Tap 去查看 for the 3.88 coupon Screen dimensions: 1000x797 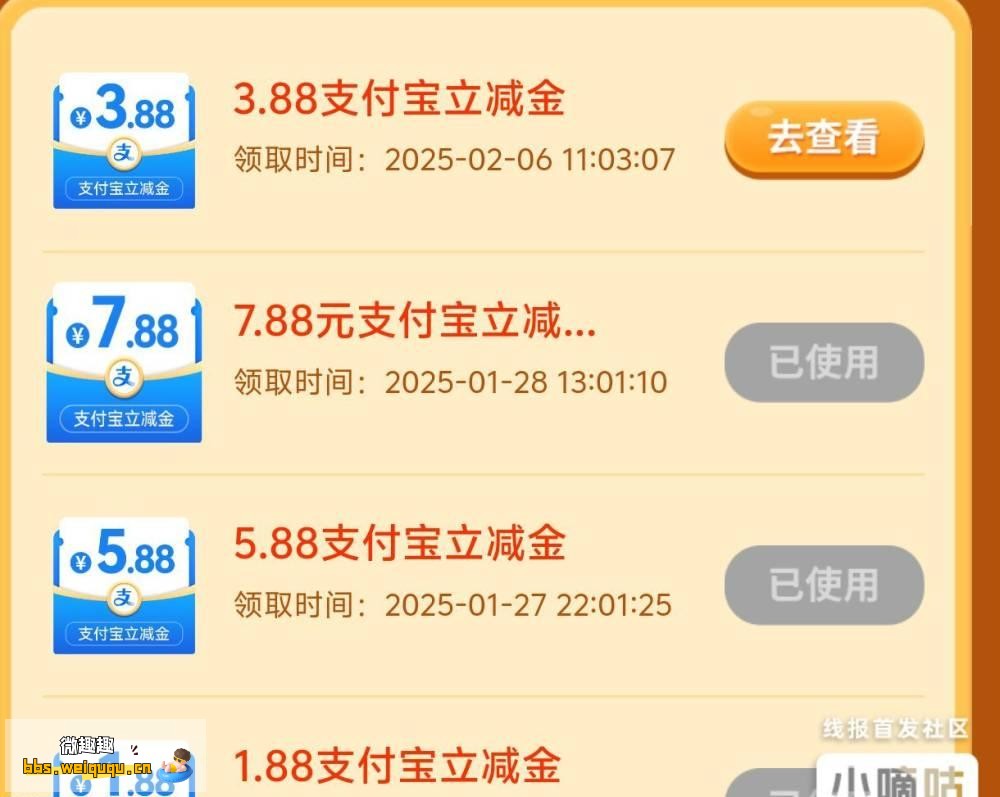pyautogui.click(x=823, y=138)
